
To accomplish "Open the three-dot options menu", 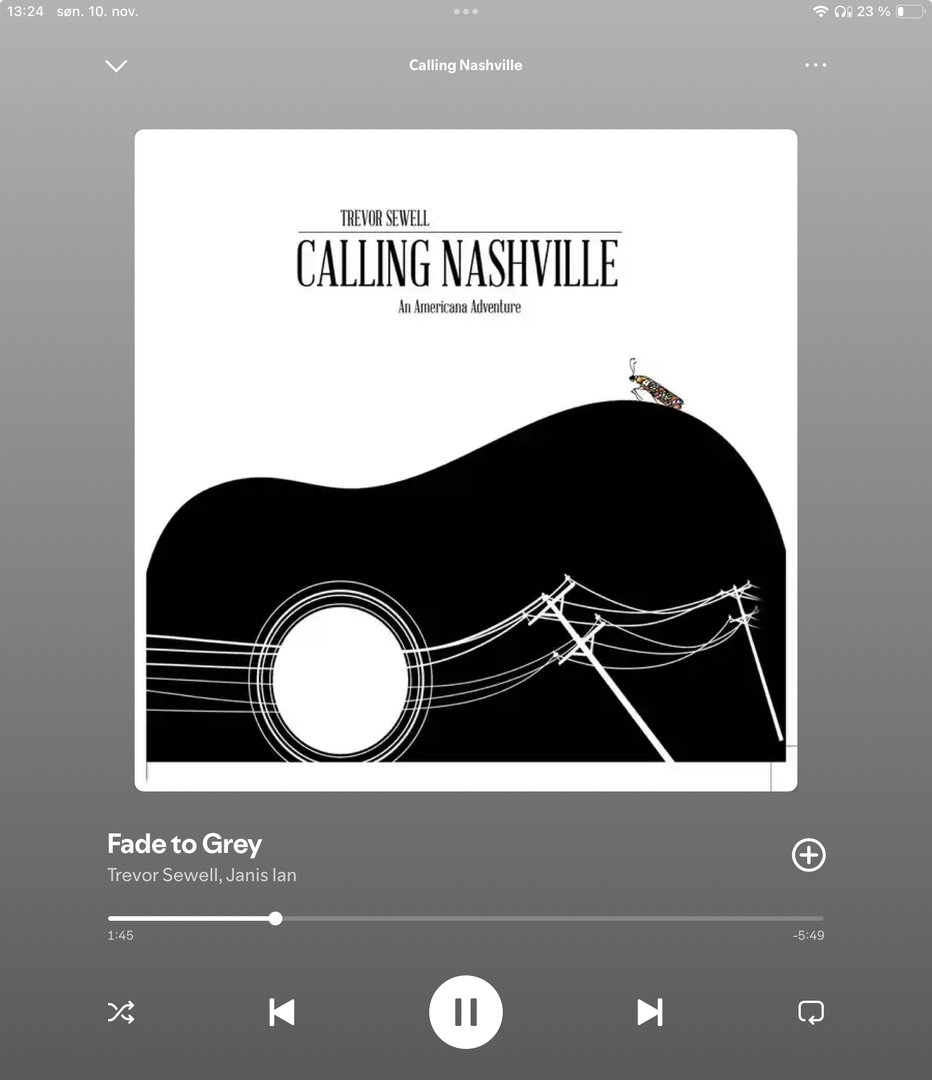I will [x=815, y=66].
